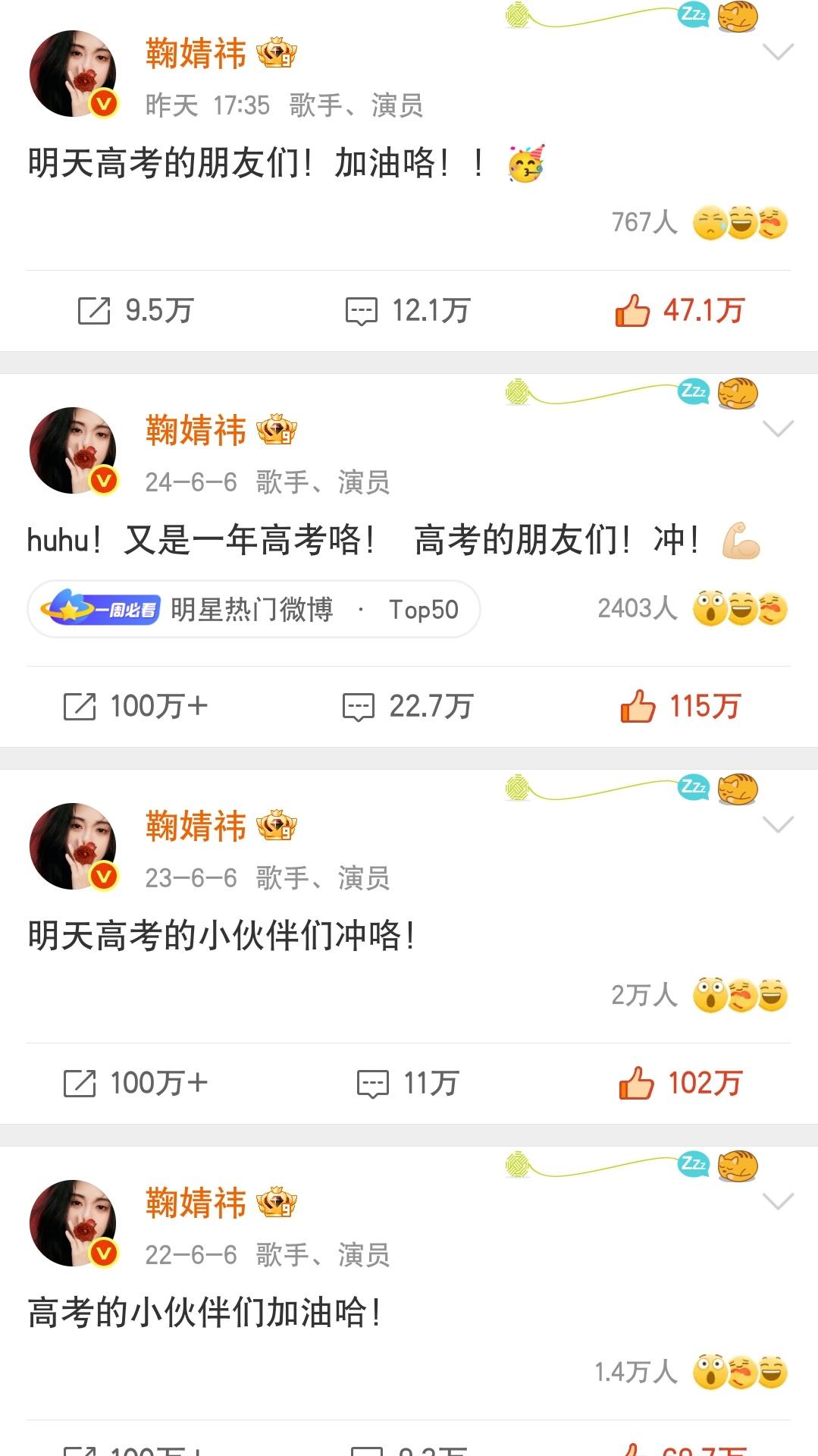Repost the post with 9.5万 shares

click(x=136, y=311)
